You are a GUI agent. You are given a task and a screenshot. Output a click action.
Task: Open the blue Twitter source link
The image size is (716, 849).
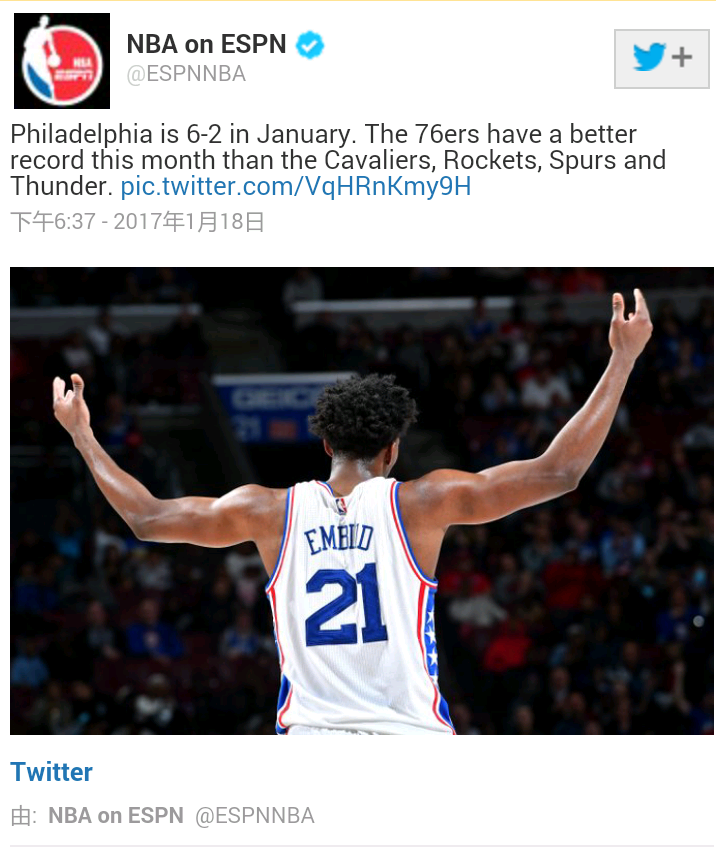51,772
